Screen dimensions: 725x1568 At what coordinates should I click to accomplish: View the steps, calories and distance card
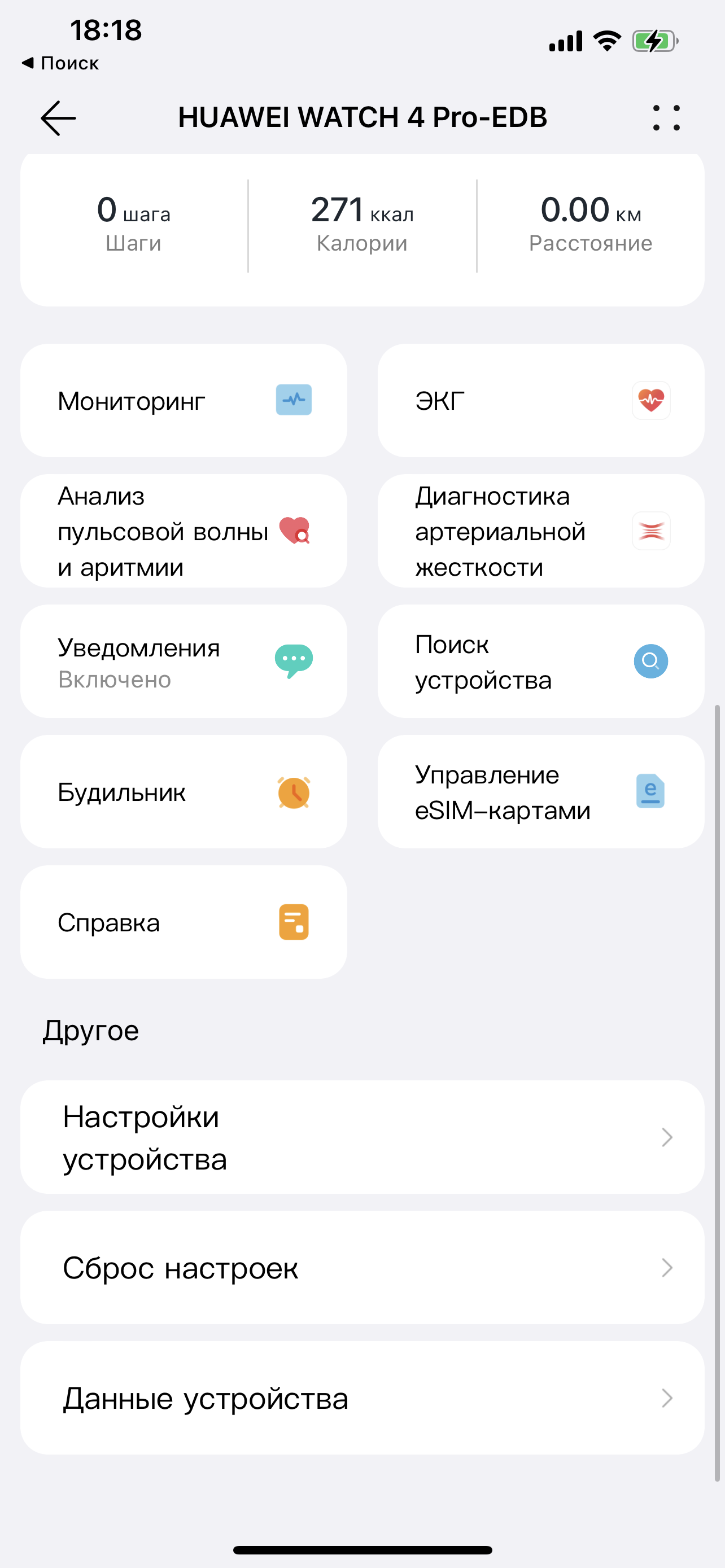[x=362, y=226]
